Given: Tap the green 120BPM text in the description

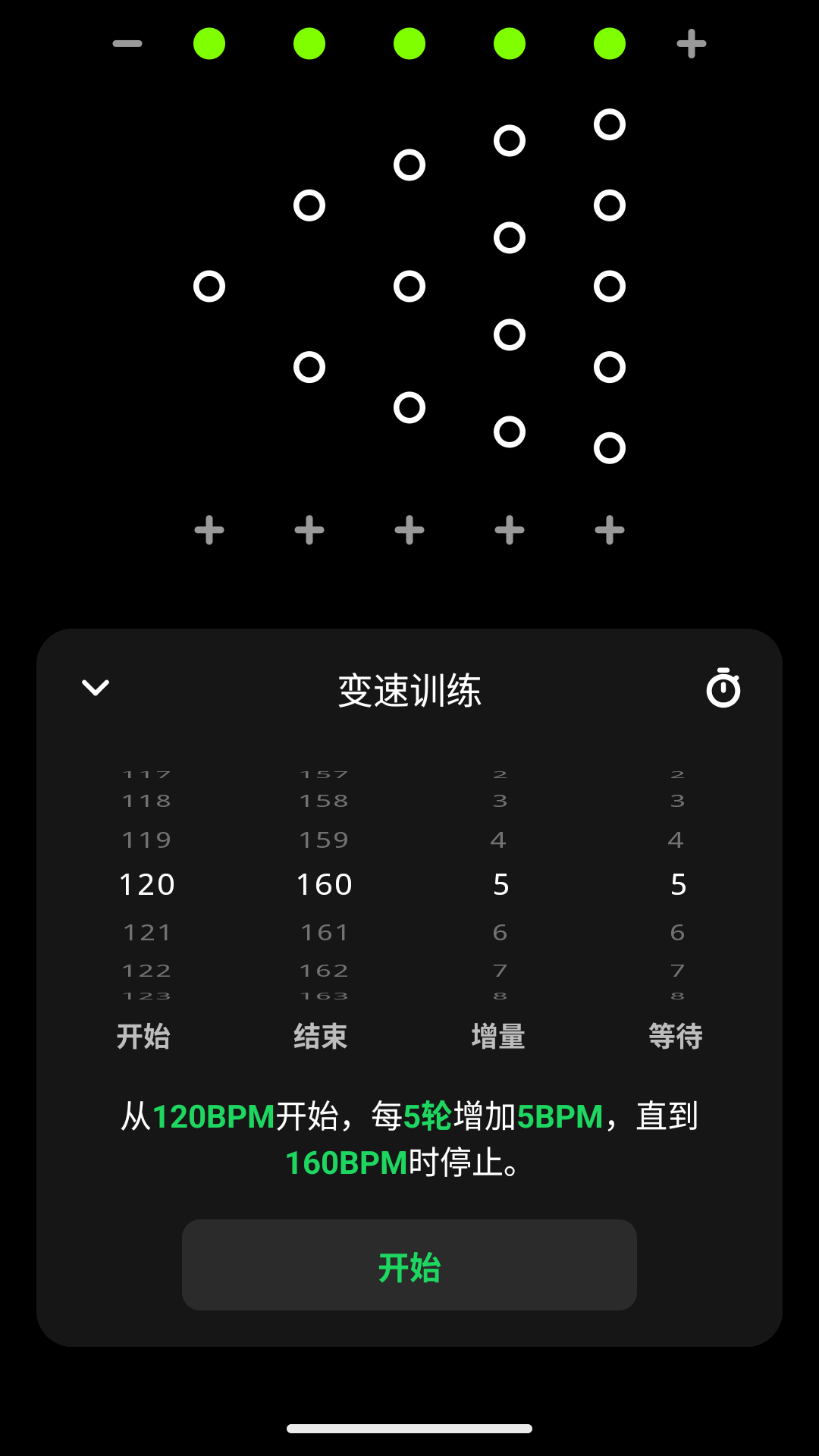Looking at the screenshot, I should point(215,1113).
